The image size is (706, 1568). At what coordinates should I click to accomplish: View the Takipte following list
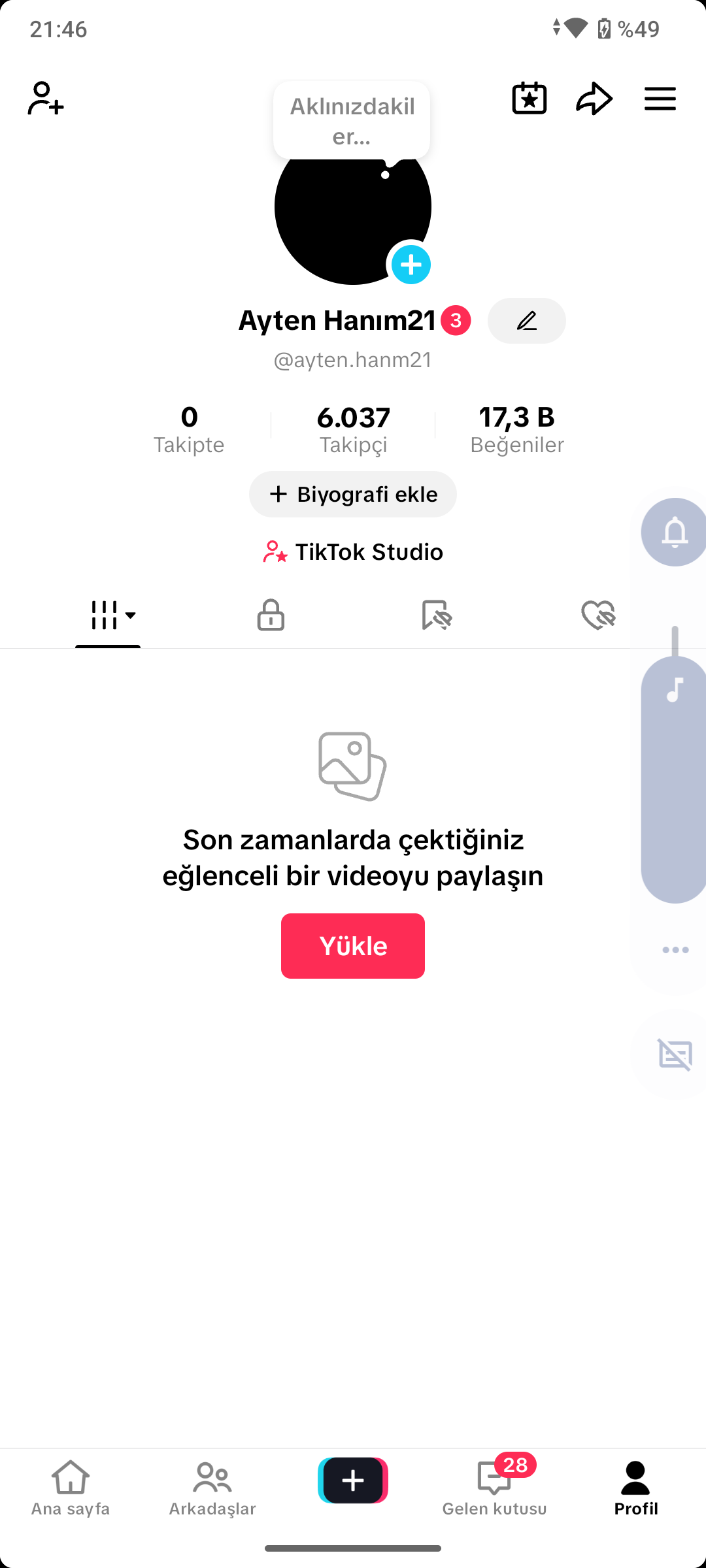(189, 429)
